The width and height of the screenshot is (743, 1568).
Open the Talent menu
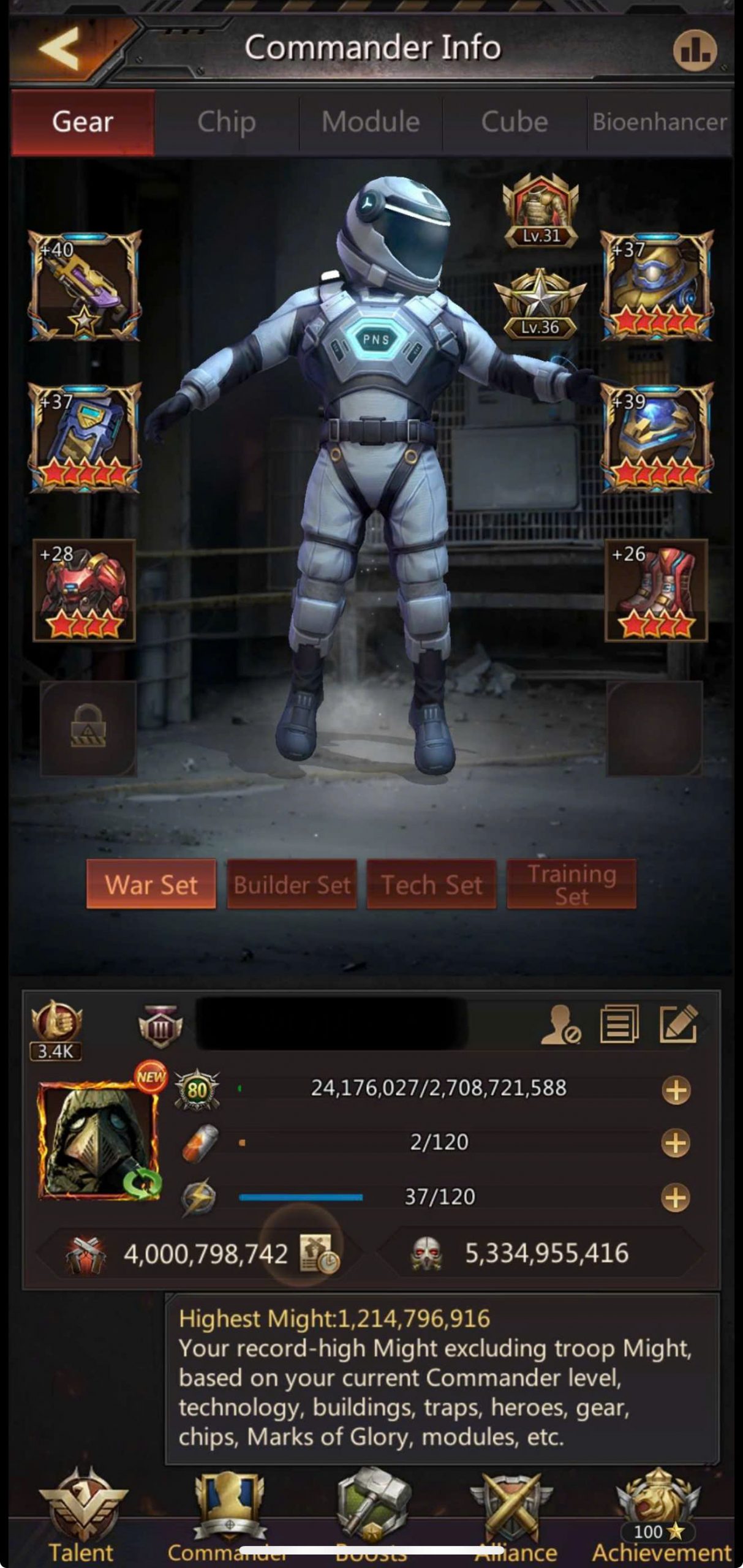point(82,1516)
